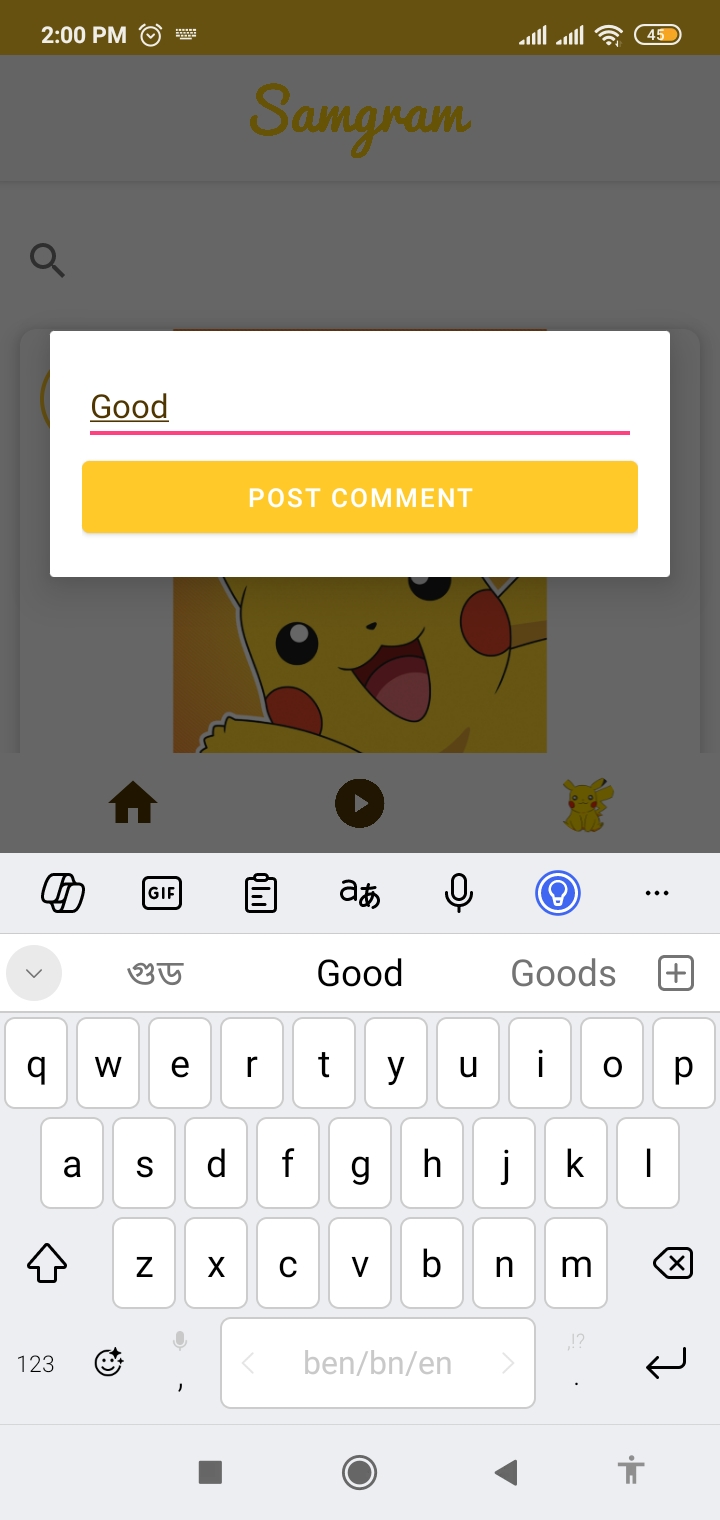Collapse the suggestion bar with the chevron
The image size is (720, 1520).
pyautogui.click(x=34, y=973)
